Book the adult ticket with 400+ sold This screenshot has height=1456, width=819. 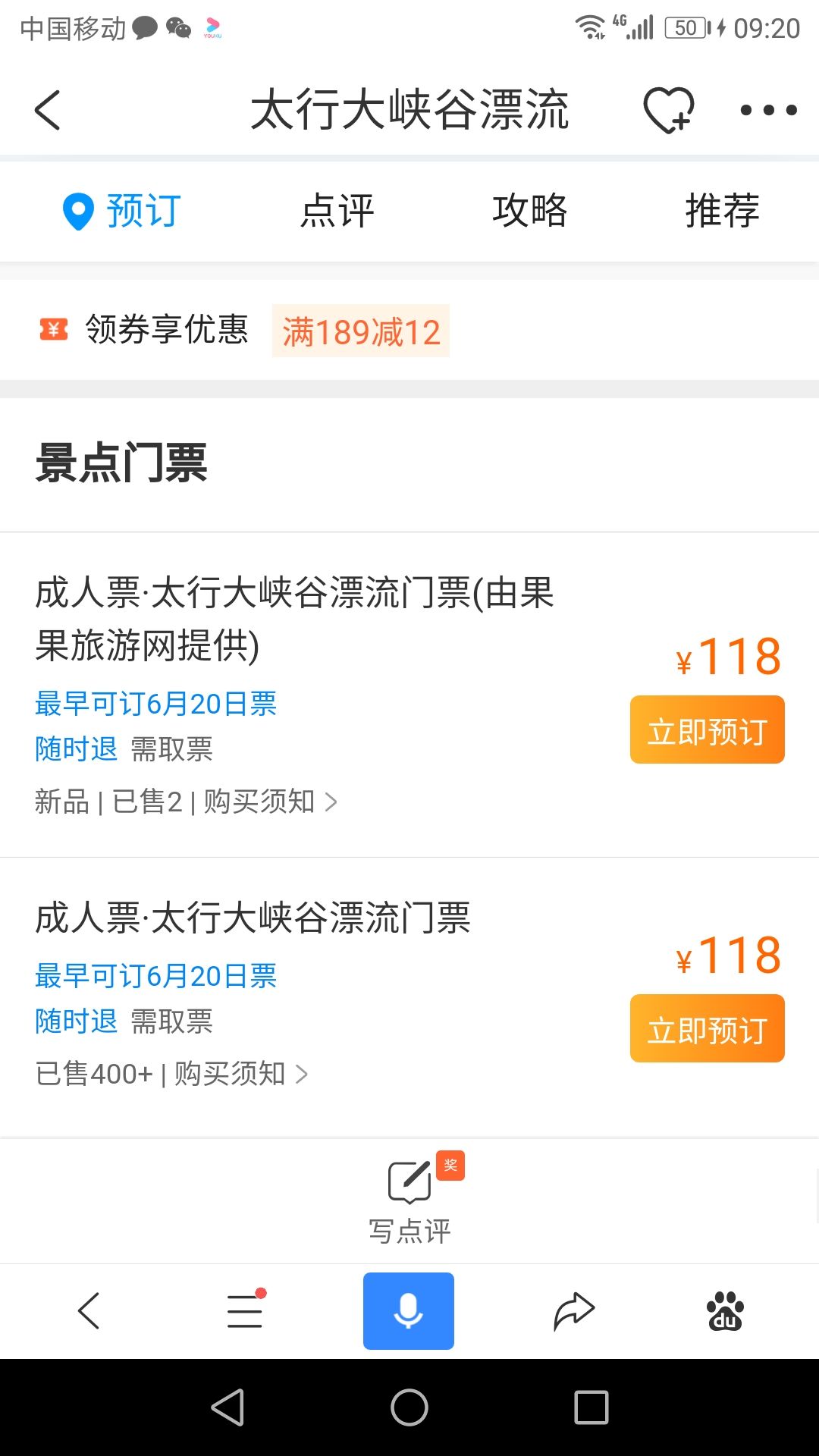707,1028
